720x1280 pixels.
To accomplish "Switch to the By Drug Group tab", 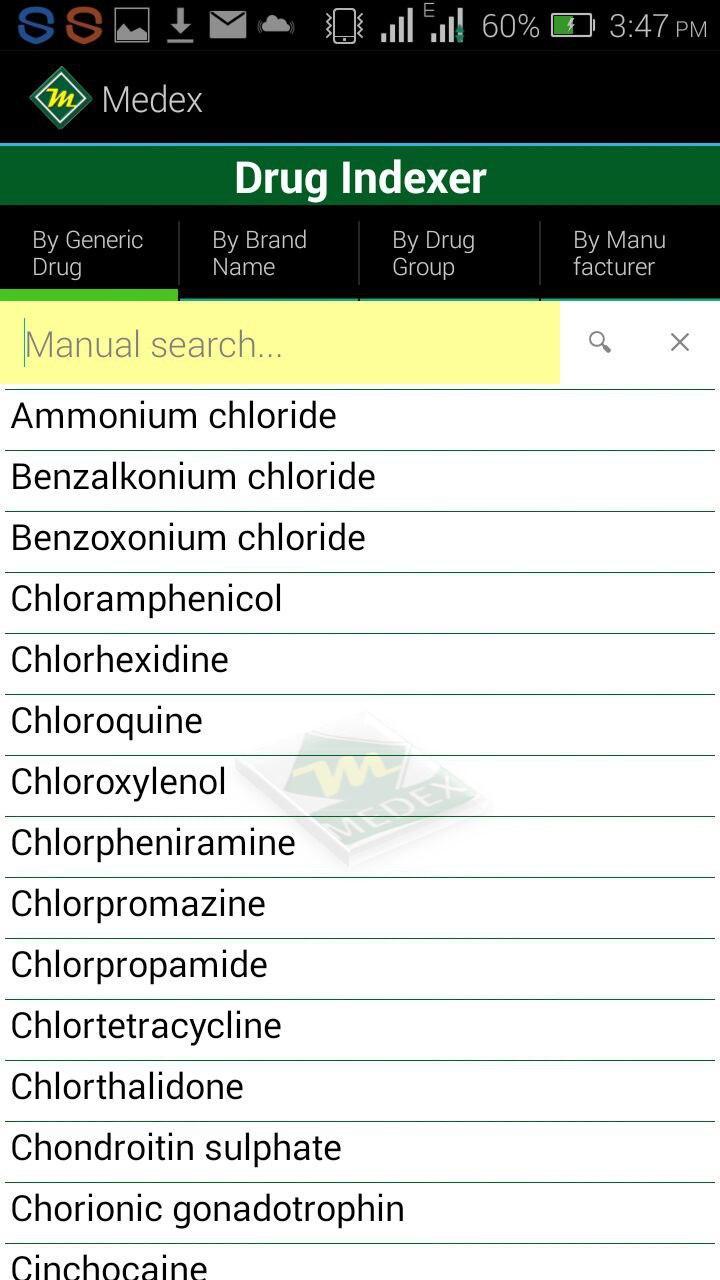I will click(x=448, y=254).
